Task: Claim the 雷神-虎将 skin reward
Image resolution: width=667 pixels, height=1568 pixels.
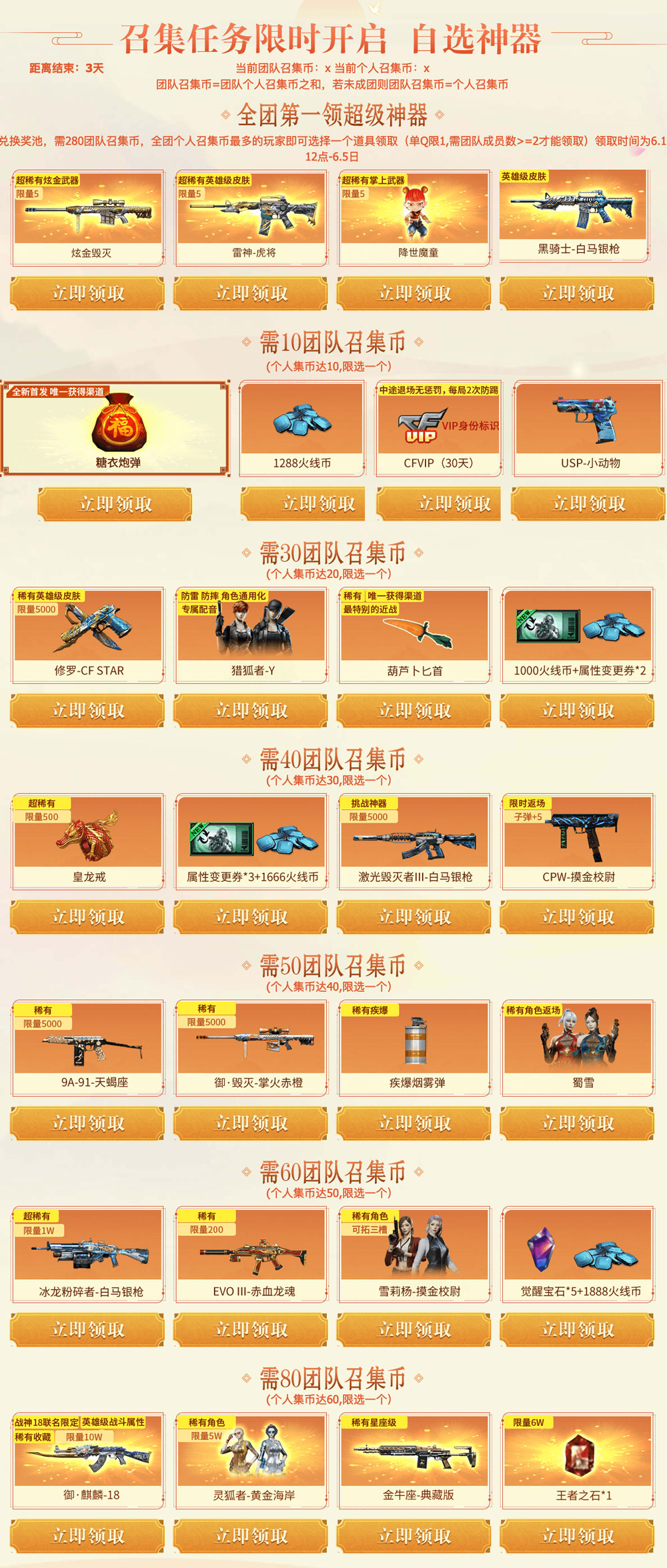Action: point(251,294)
